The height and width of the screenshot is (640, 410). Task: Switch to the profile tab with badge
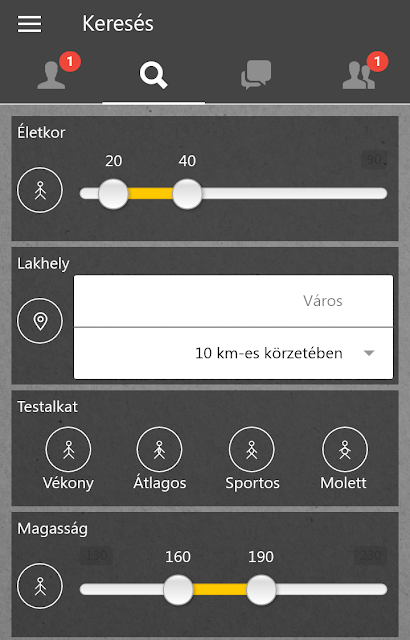tap(51, 75)
